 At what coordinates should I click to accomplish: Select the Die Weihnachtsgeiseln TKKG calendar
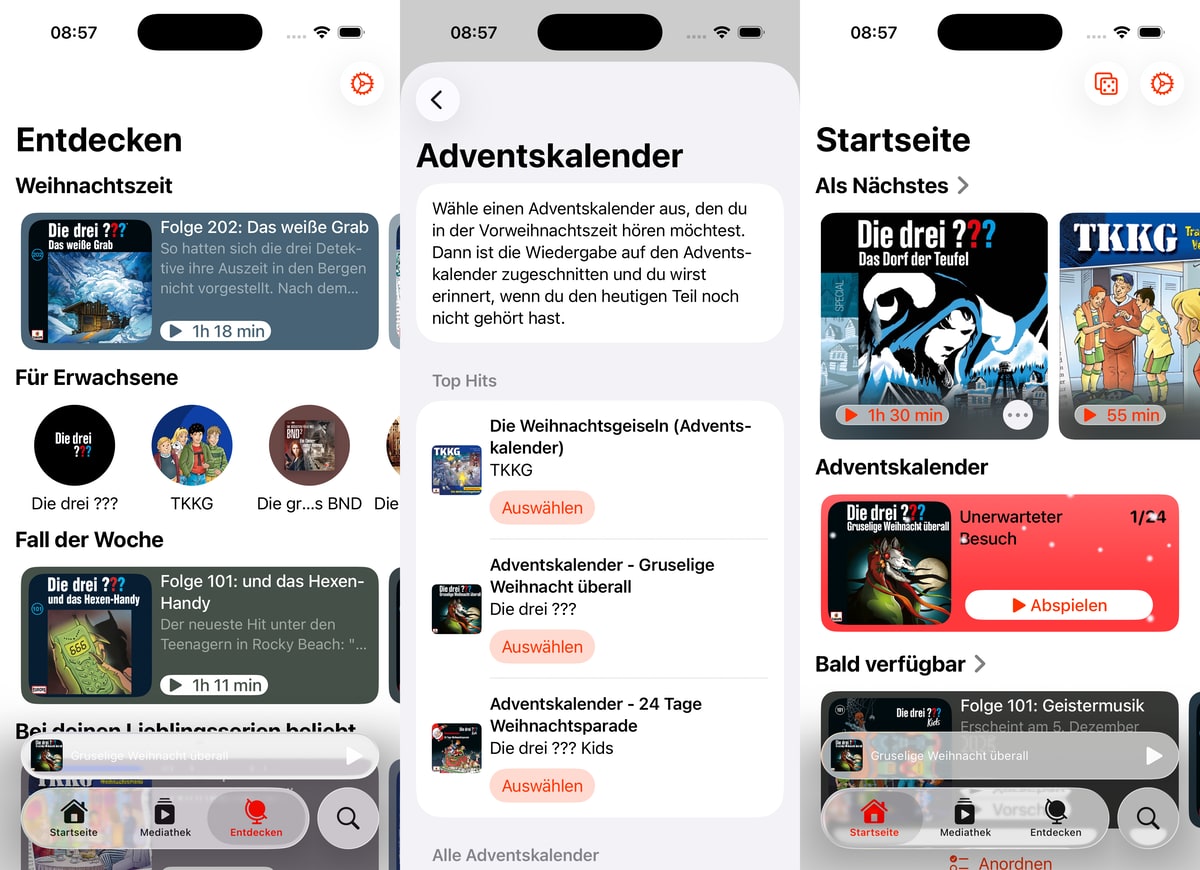pyautogui.click(x=542, y=507)
